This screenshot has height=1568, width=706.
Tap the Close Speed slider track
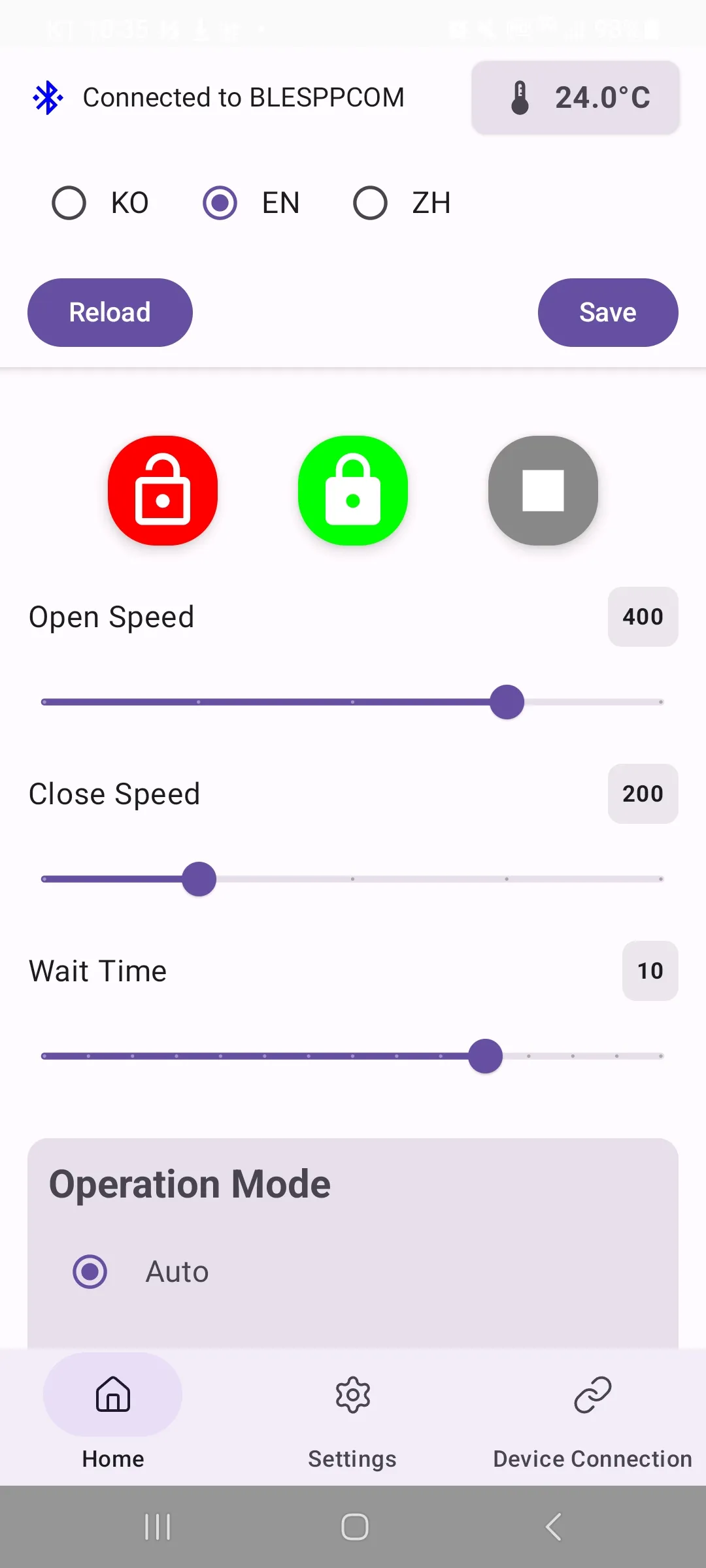[x=352, y=879]
